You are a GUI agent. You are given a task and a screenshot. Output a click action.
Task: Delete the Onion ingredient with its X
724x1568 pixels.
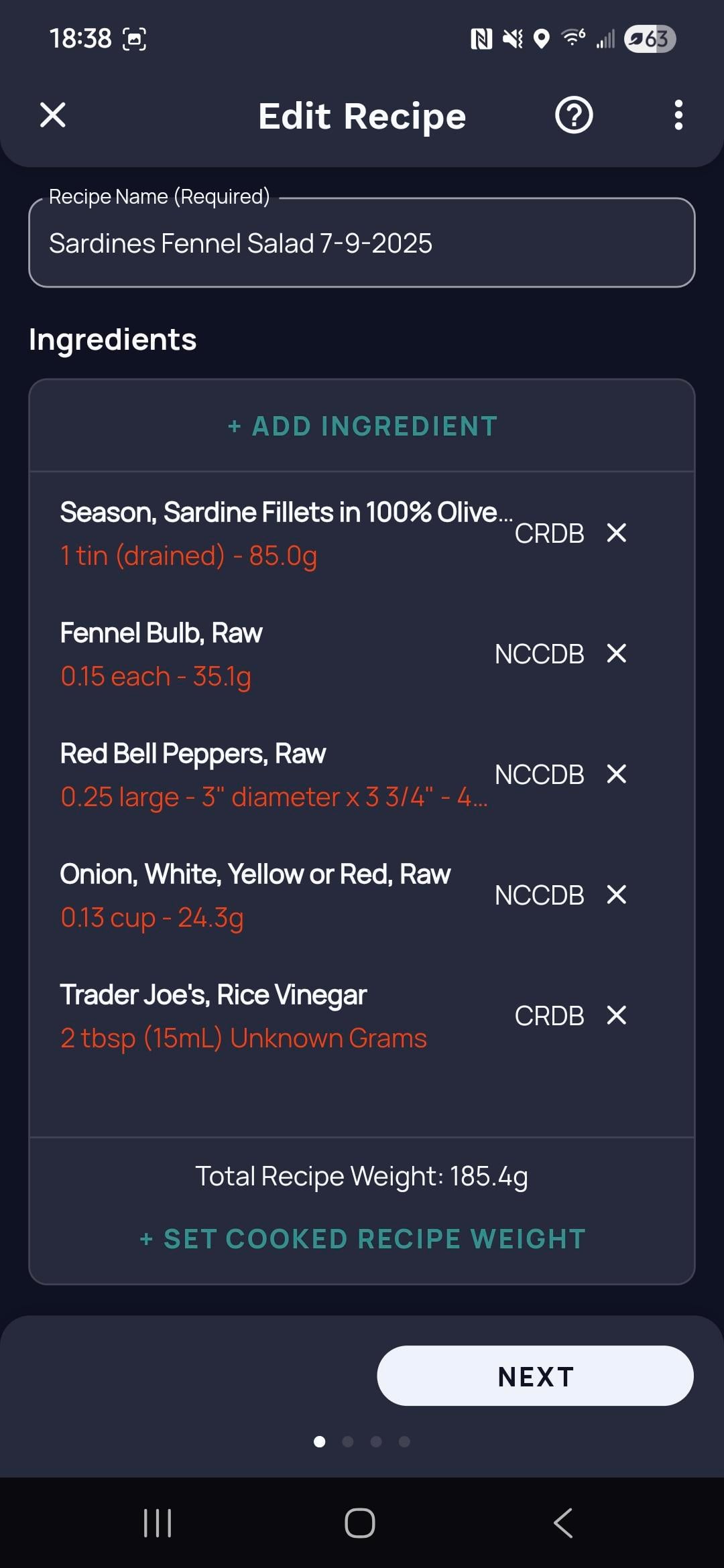[x=616, y=895]
